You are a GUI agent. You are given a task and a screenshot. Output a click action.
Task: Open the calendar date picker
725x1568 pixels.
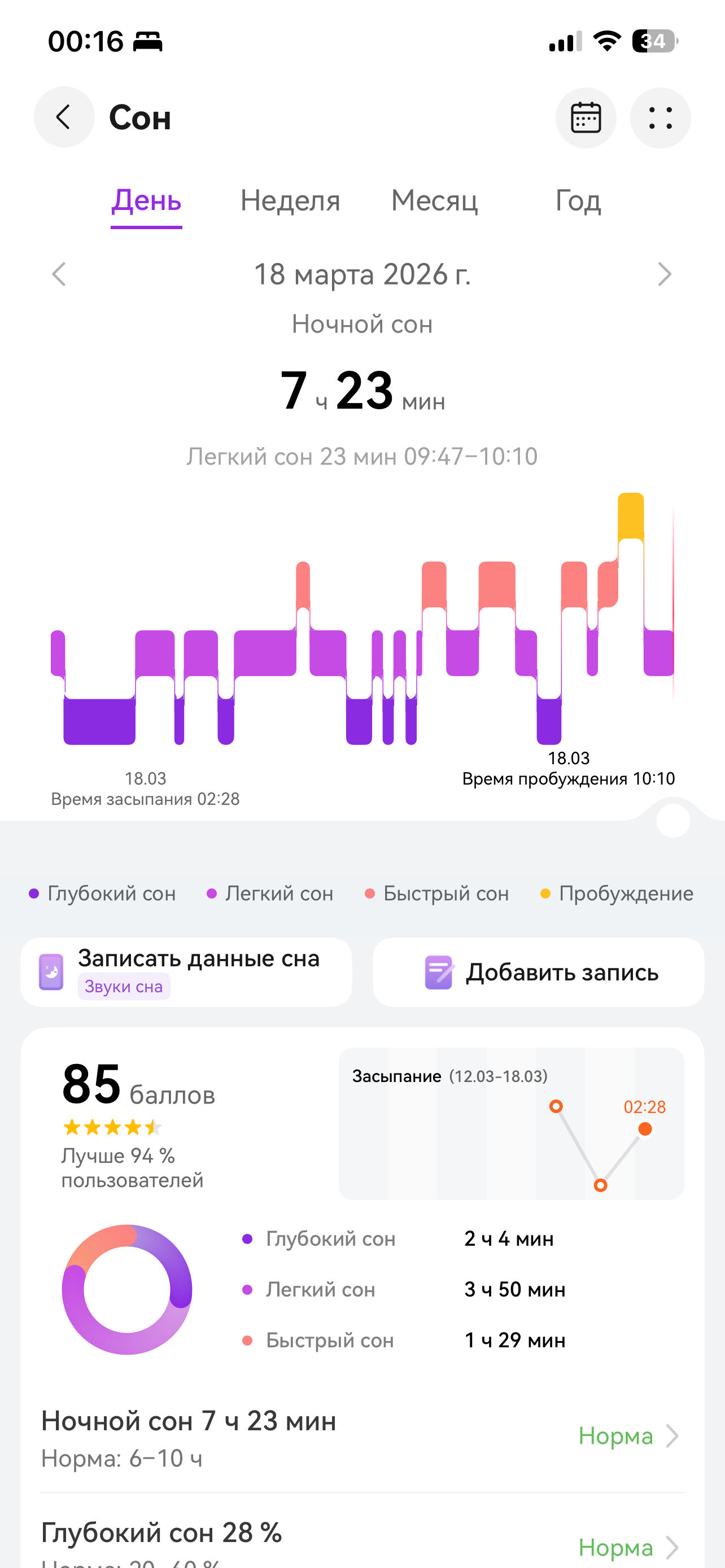click(586, 117)
